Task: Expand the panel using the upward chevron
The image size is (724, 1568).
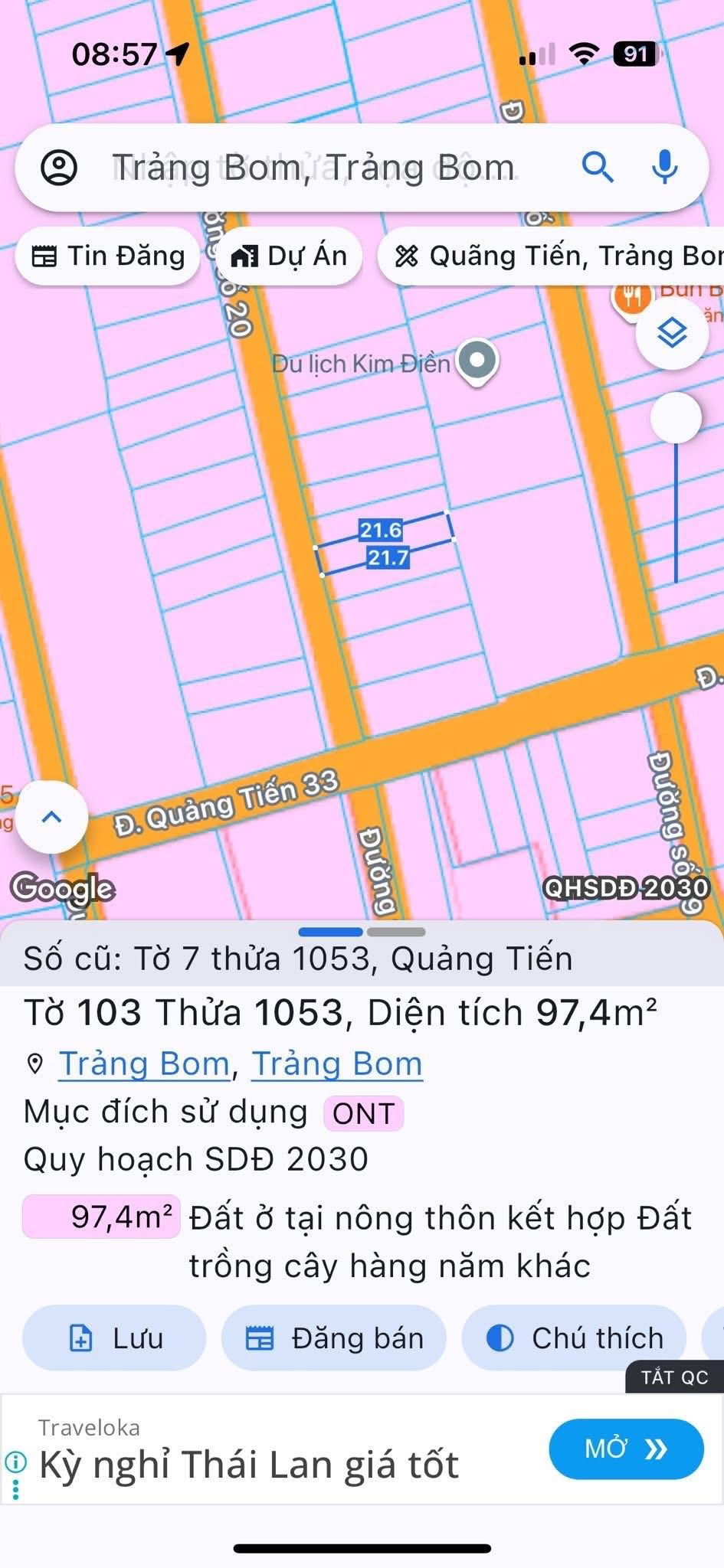Action: click(x=51, y=816)
